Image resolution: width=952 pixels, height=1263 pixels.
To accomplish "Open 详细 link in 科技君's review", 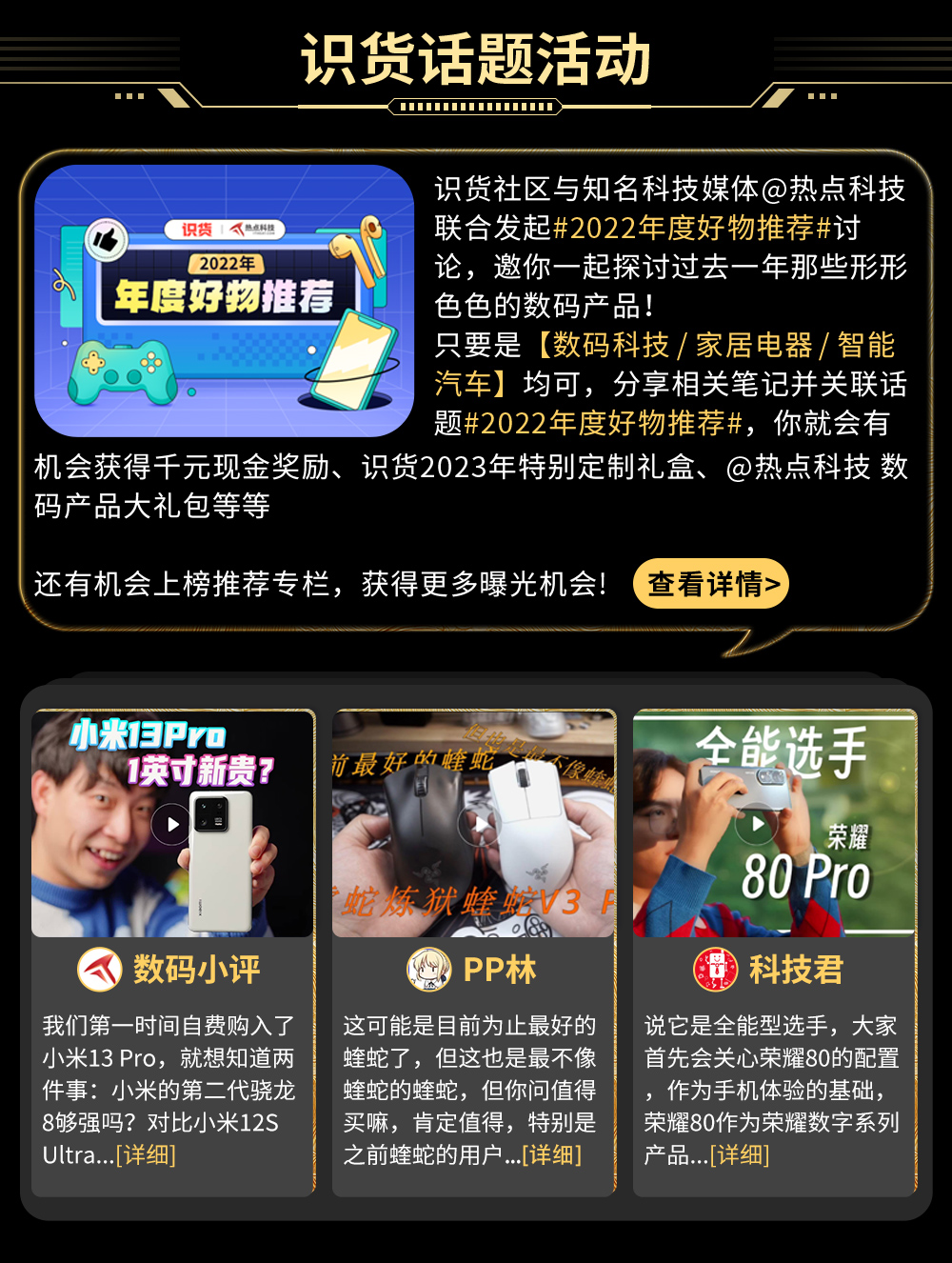I will tap(740, 1155).
